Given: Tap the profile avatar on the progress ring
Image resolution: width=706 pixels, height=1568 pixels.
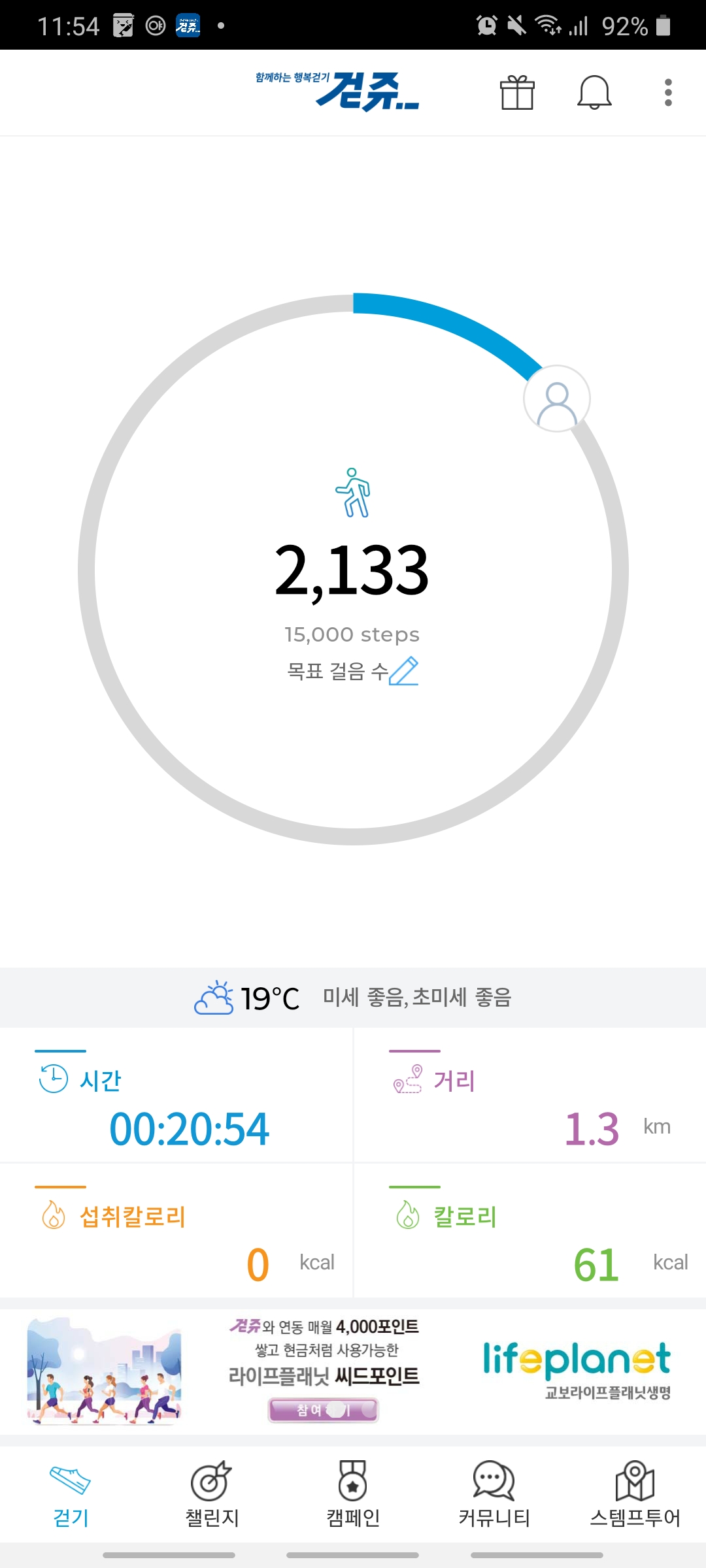Looking at the screenshot, I should click(x=557, y=399).
